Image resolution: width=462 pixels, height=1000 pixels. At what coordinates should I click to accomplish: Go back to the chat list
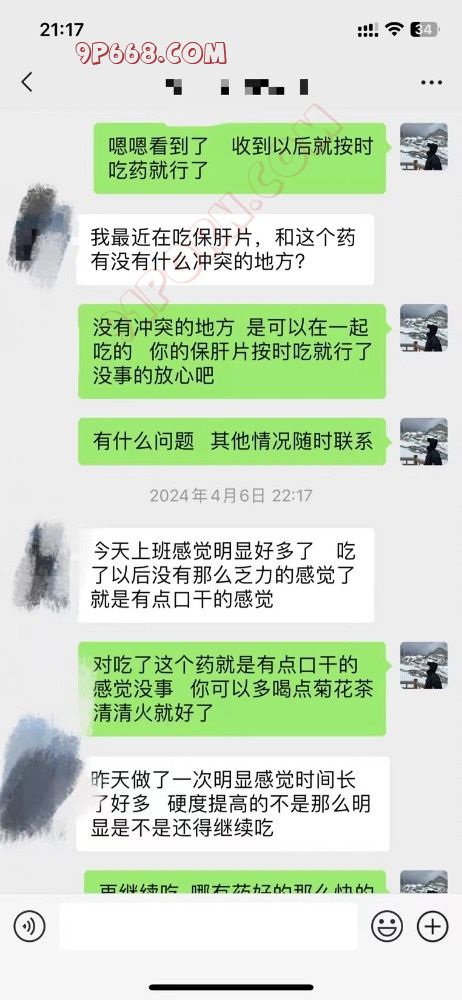click(27, 82)
